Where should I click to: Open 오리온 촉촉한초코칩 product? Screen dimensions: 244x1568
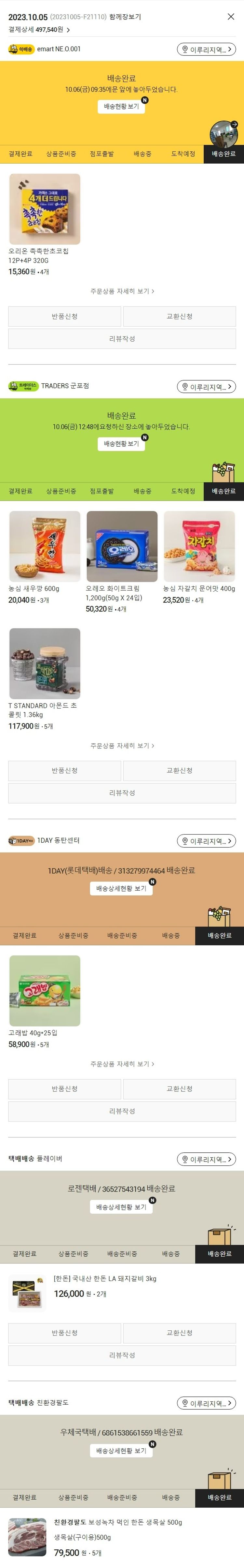pos(45,209)
